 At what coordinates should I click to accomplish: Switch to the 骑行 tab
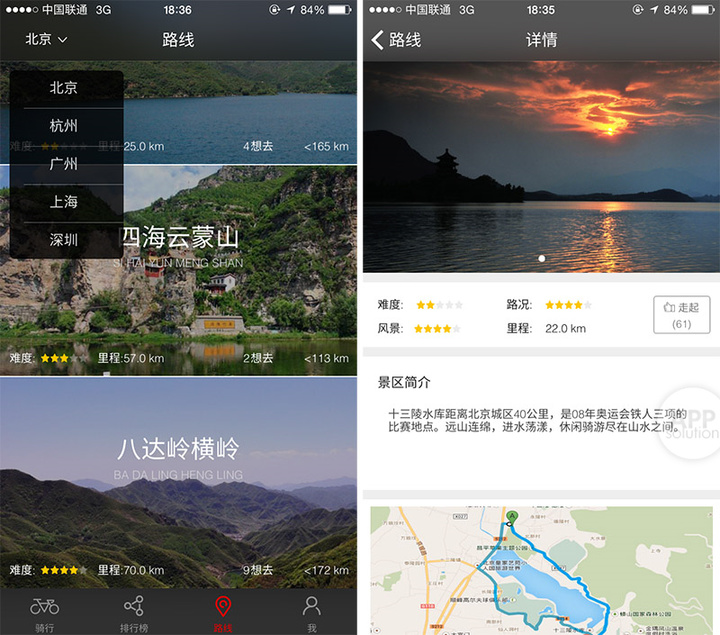(x=44, y=611)
